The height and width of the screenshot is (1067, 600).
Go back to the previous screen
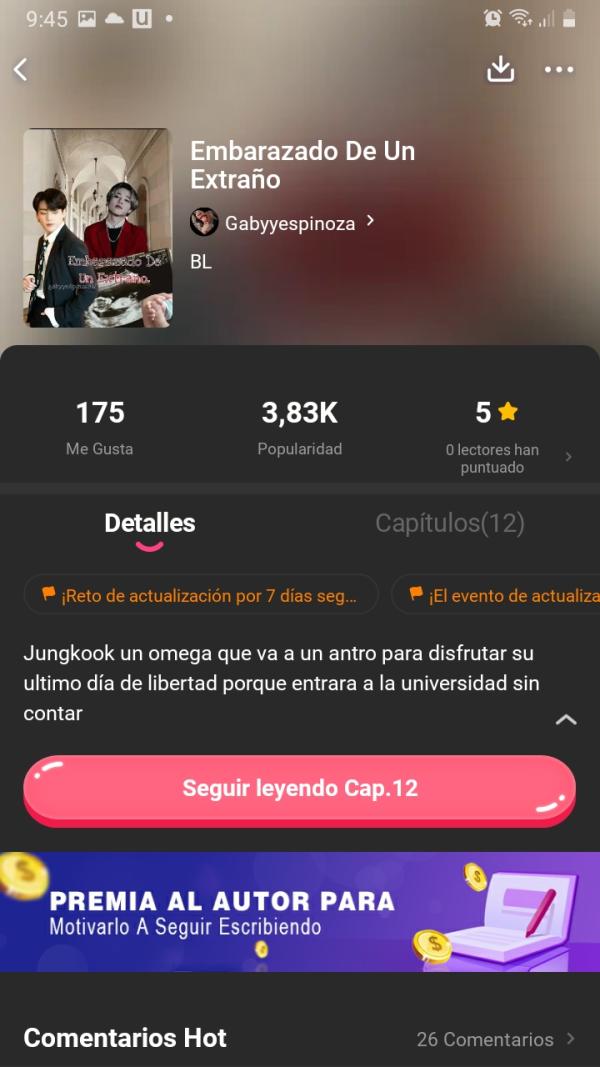click(21, 69)
